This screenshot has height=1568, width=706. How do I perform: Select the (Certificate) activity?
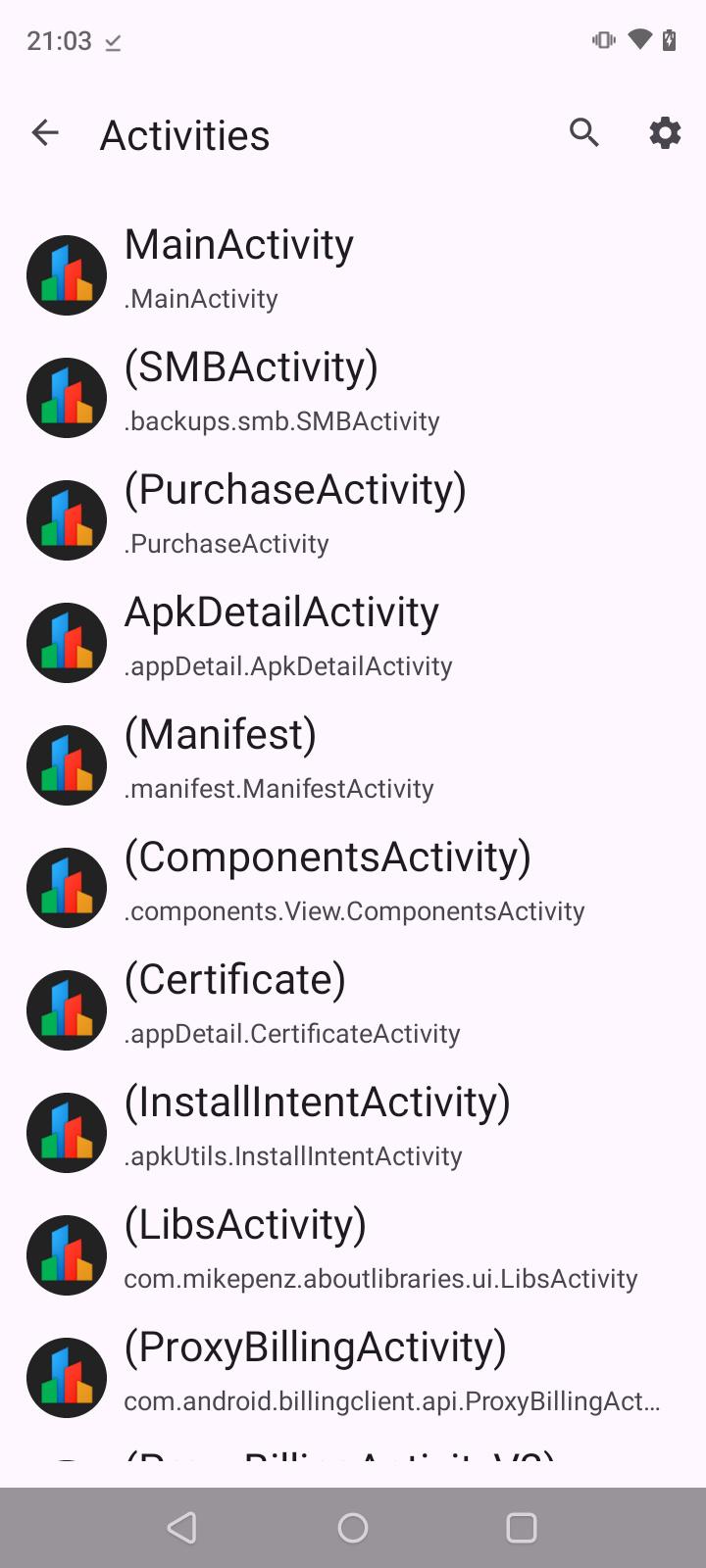[x=353, y=1009]
